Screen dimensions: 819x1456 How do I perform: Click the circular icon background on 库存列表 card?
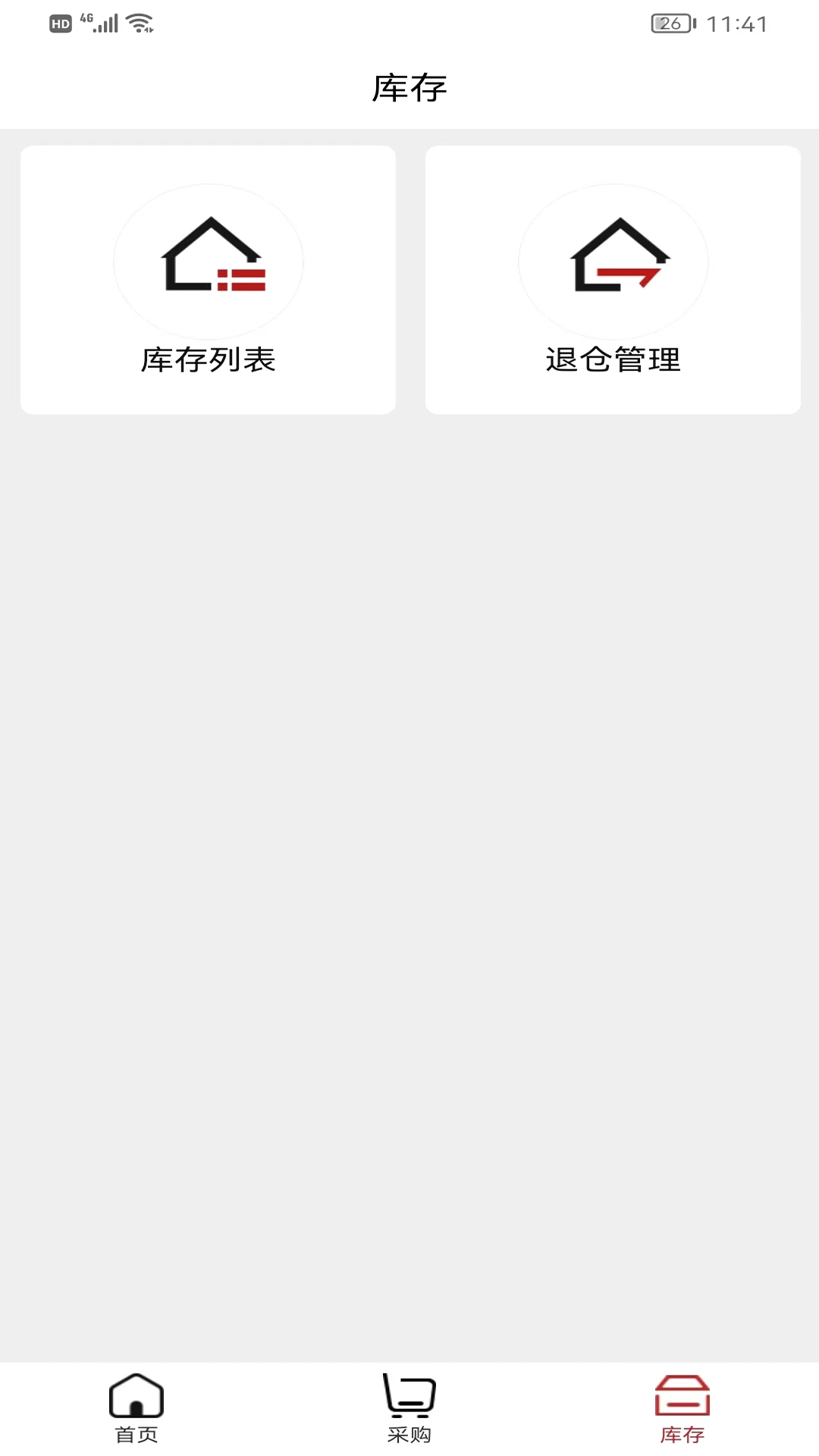[x=209, y=262]
